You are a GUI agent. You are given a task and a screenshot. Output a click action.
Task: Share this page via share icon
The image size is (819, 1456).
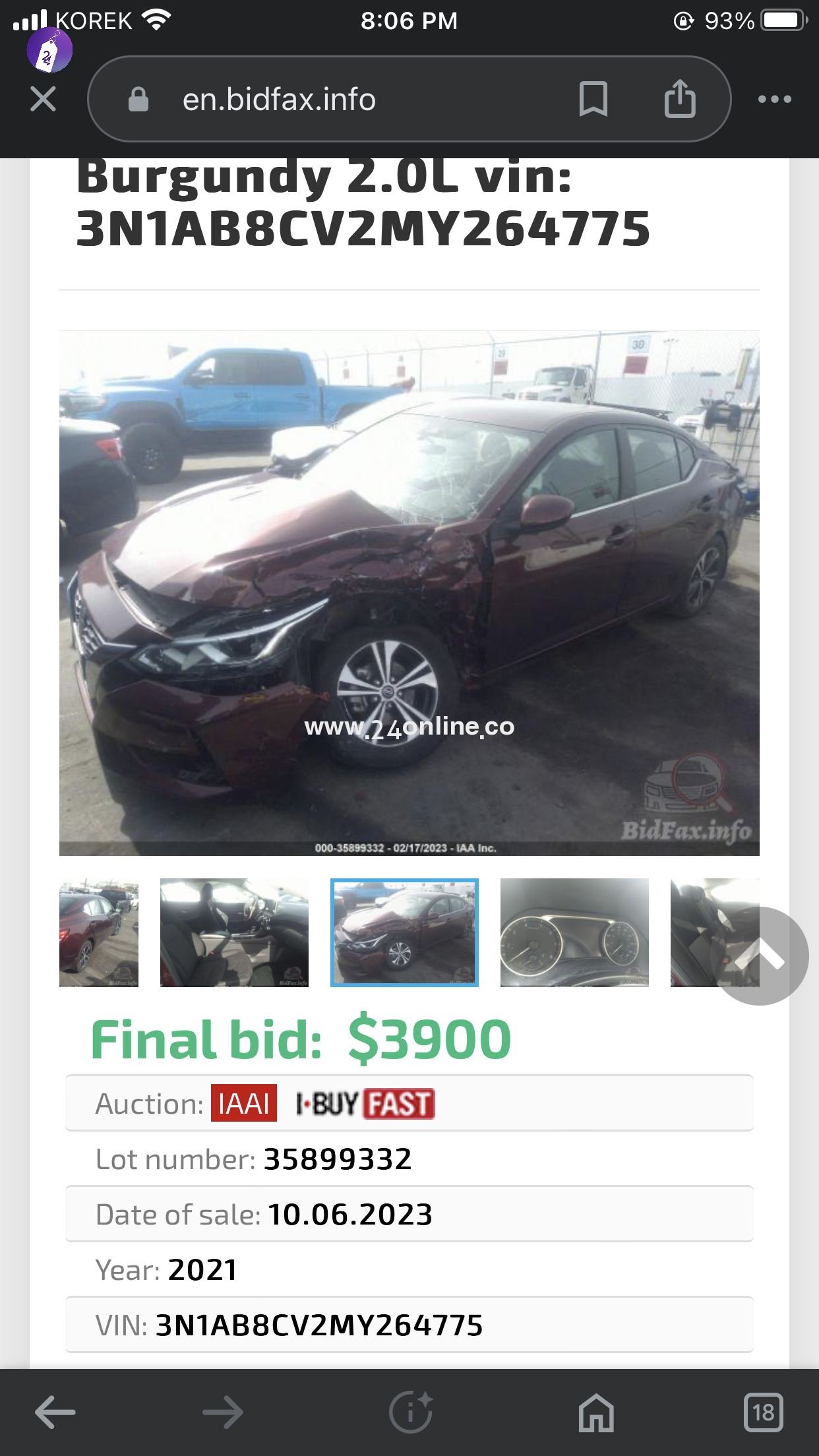pos(680,98)
